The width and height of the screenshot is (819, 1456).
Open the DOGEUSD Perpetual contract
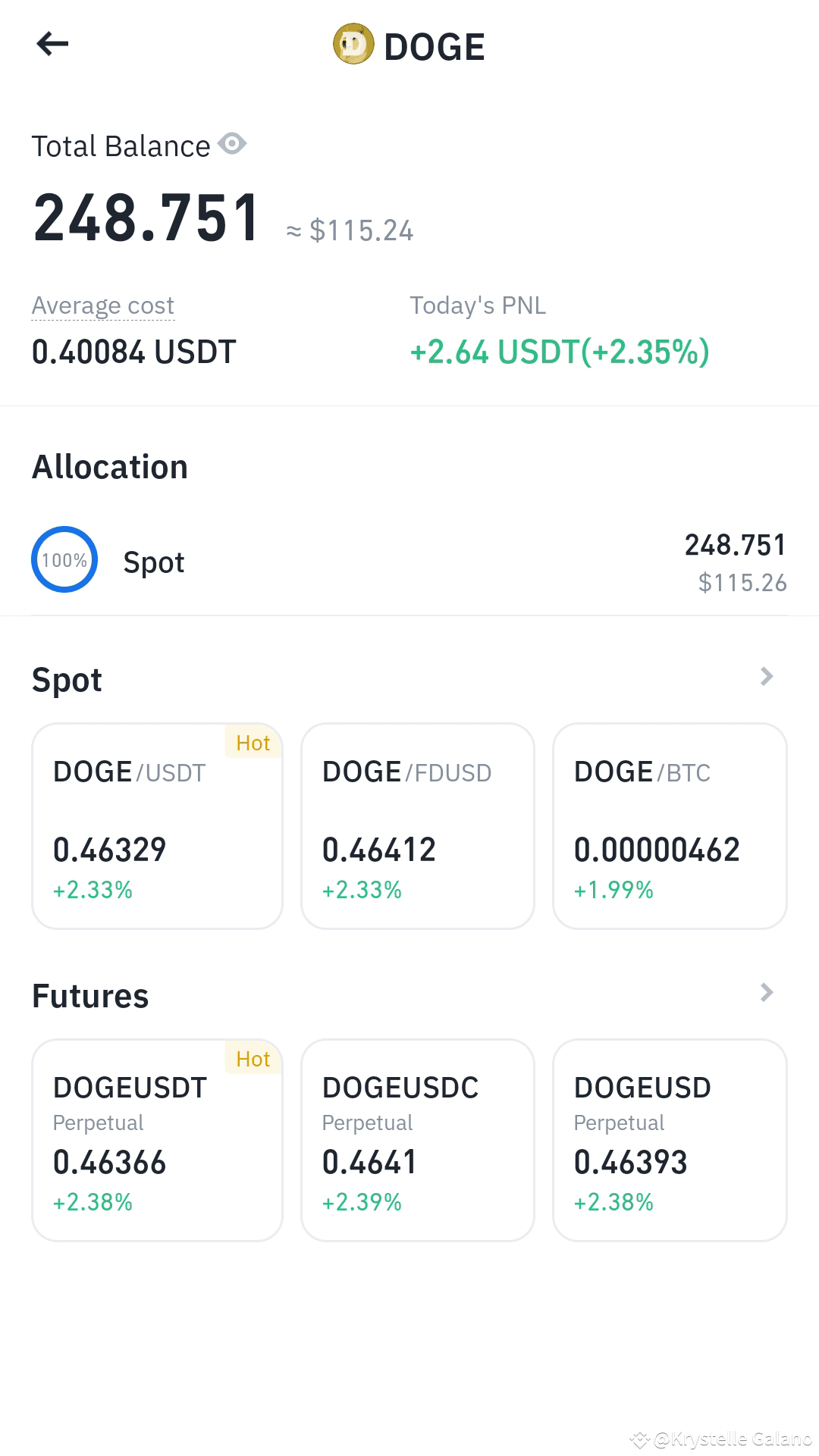pos(669,1141)
